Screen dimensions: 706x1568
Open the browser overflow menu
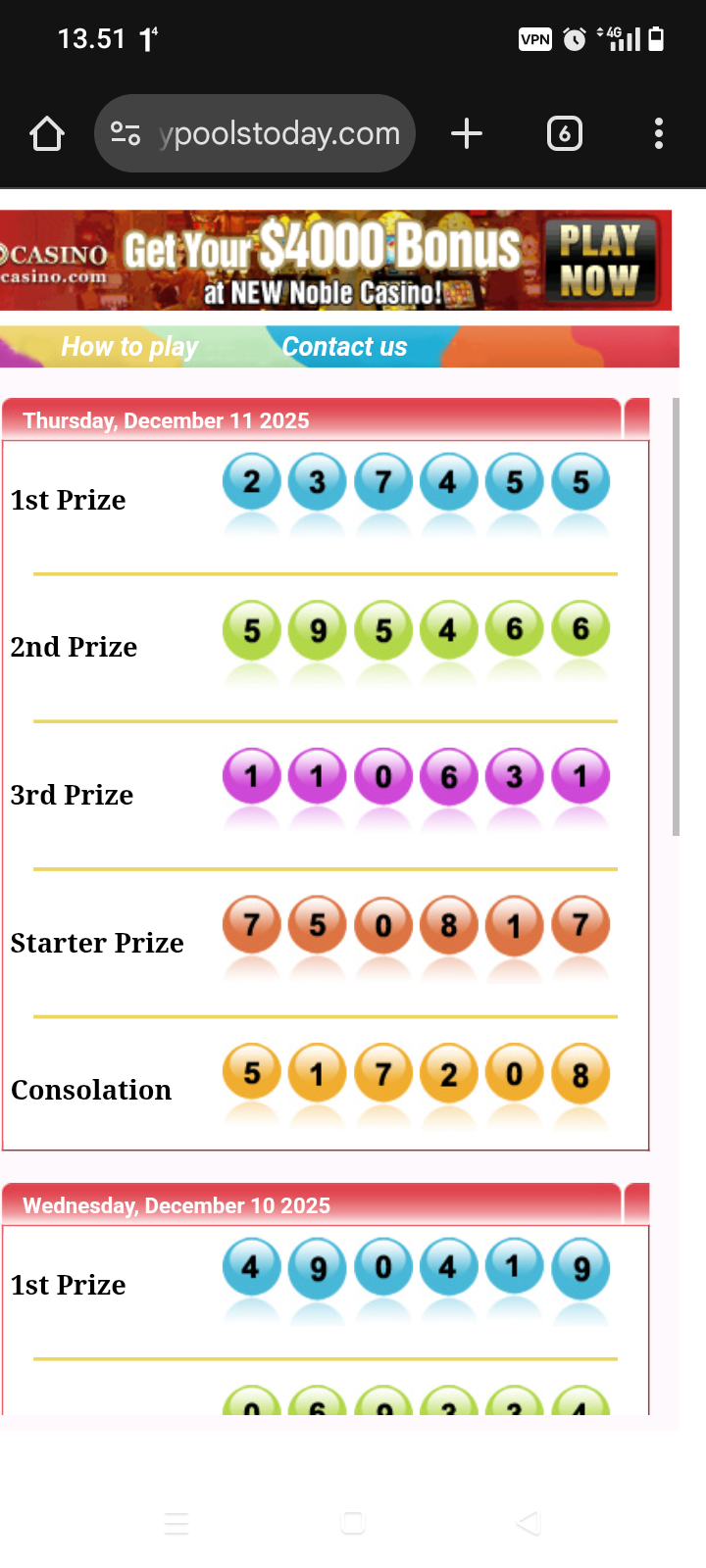pyautogui.click(x=659, y=133)
